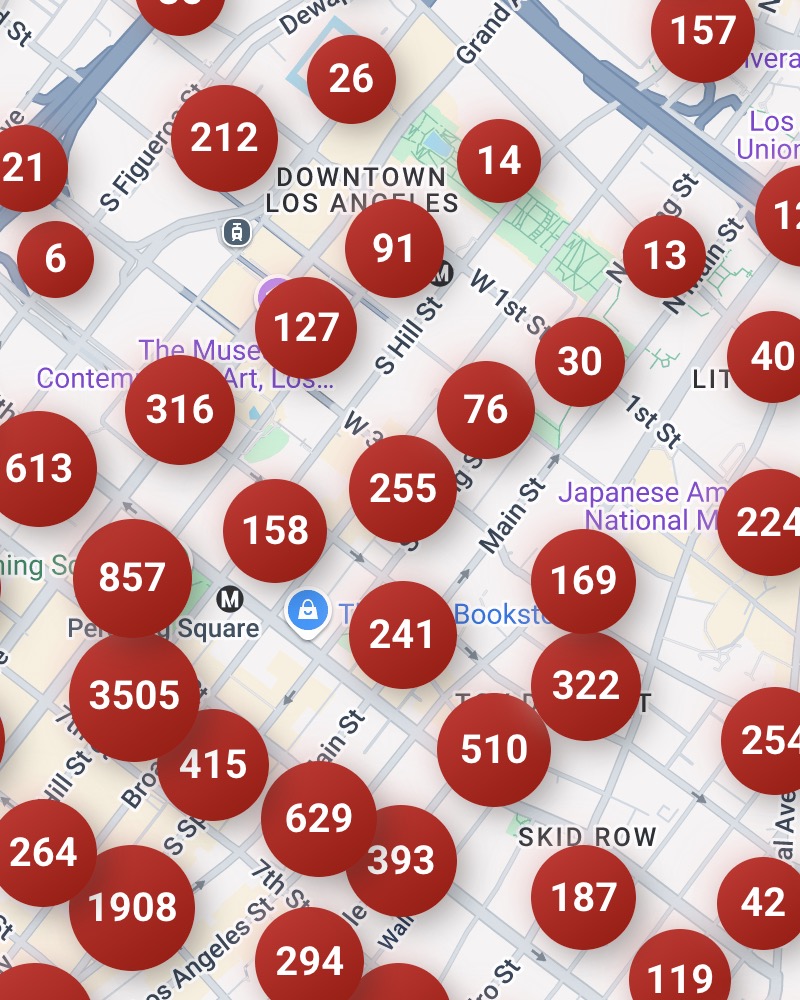Select the 613 cluster marker

pos(40,468)
